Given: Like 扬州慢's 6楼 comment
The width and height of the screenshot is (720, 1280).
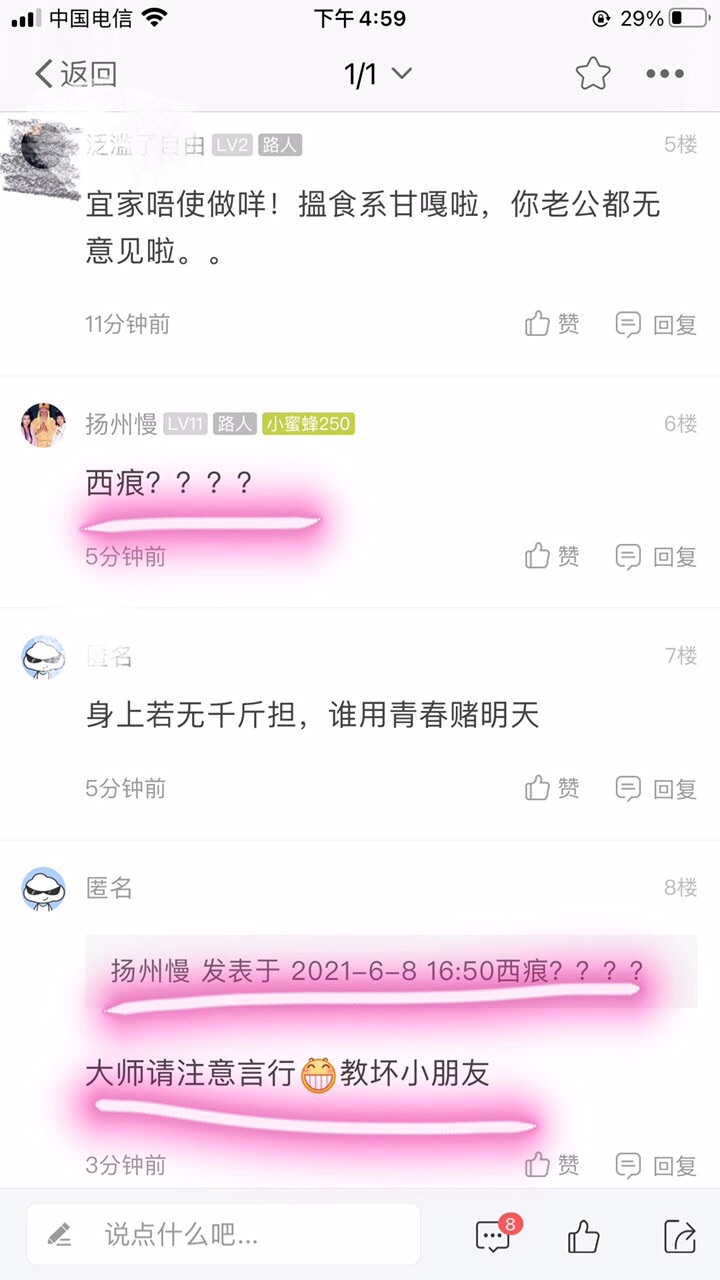Looking at the screenshot, I should (x=552, y=556).
